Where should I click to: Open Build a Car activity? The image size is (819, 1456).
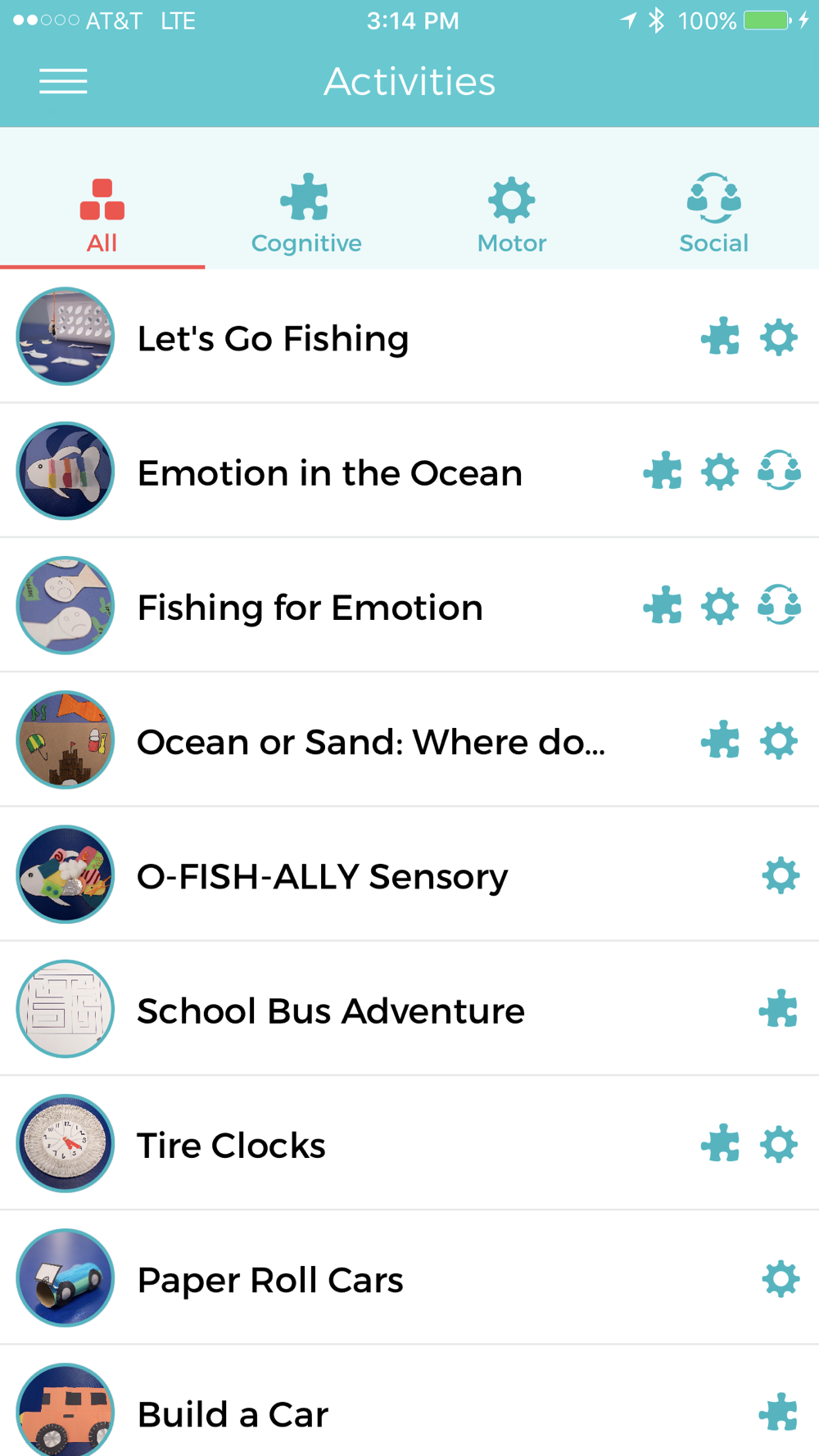409,1401
